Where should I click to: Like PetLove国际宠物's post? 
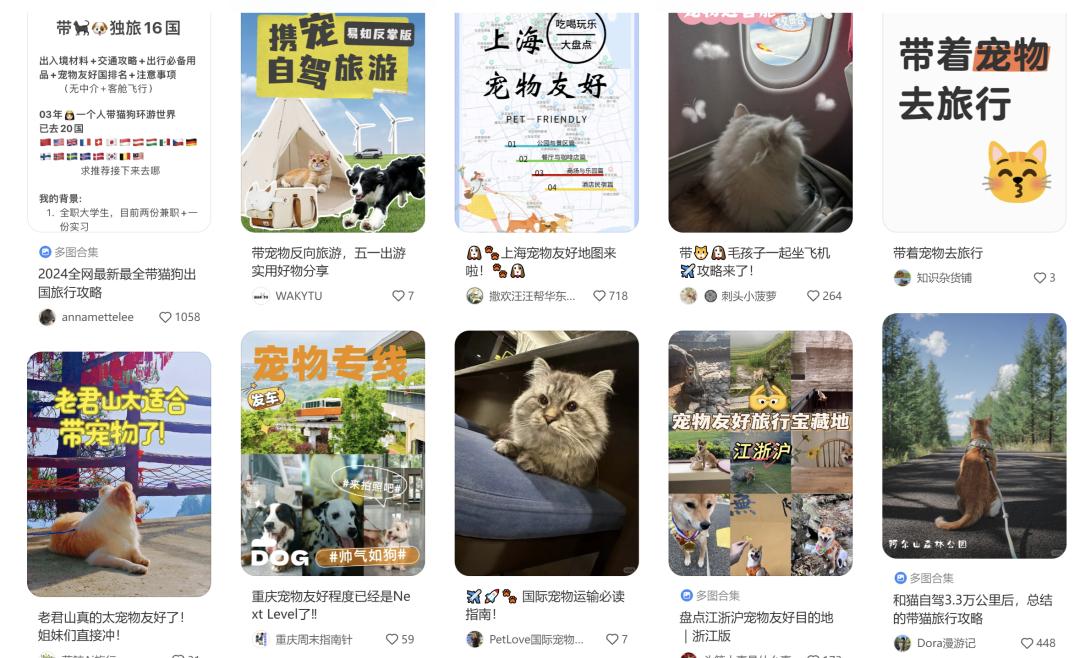[x=613, y=639]
